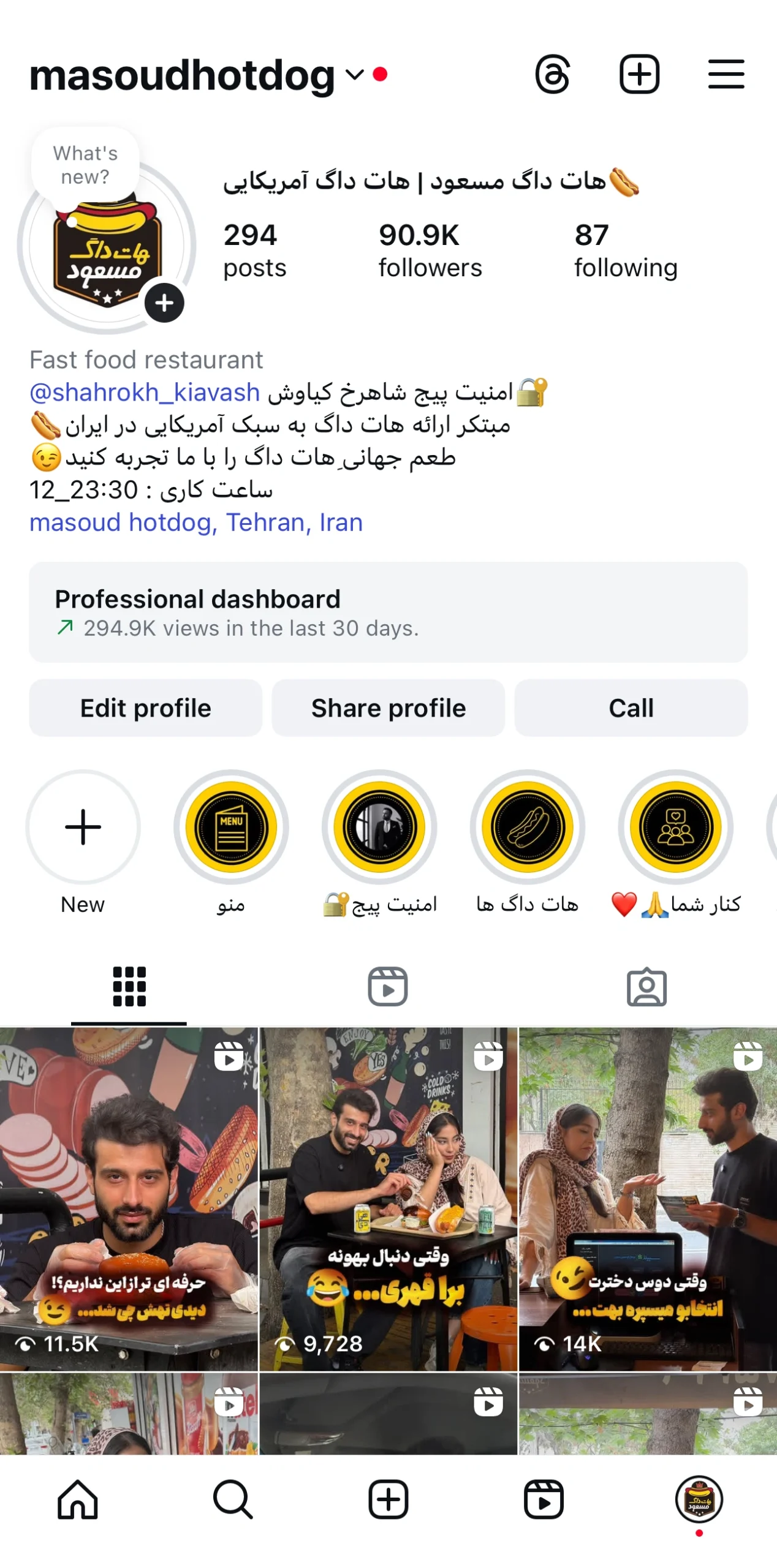
Task: Open the Professional dashboard
Action: 388,612
